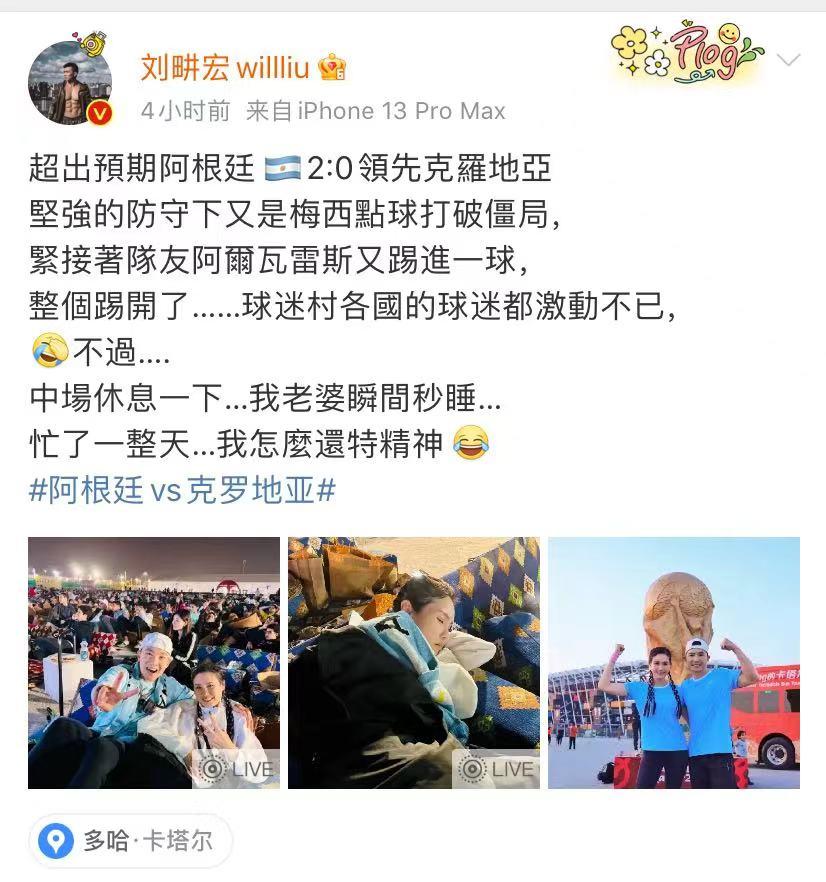View the World Cup trophy photo
Viewport: 826px width, 882px height.
674,663
